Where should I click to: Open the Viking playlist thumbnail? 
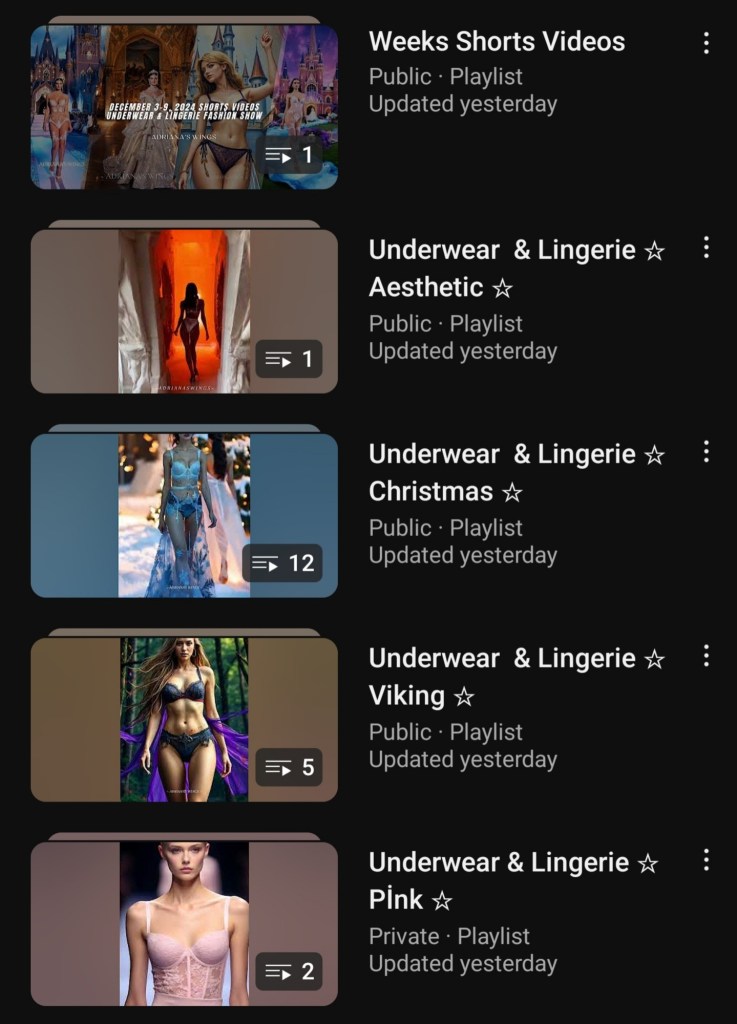184,719
